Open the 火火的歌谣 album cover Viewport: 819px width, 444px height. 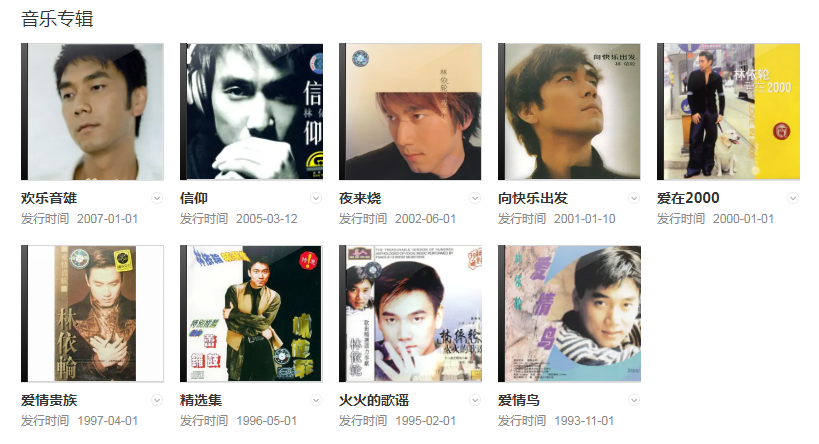pos(410,313)
